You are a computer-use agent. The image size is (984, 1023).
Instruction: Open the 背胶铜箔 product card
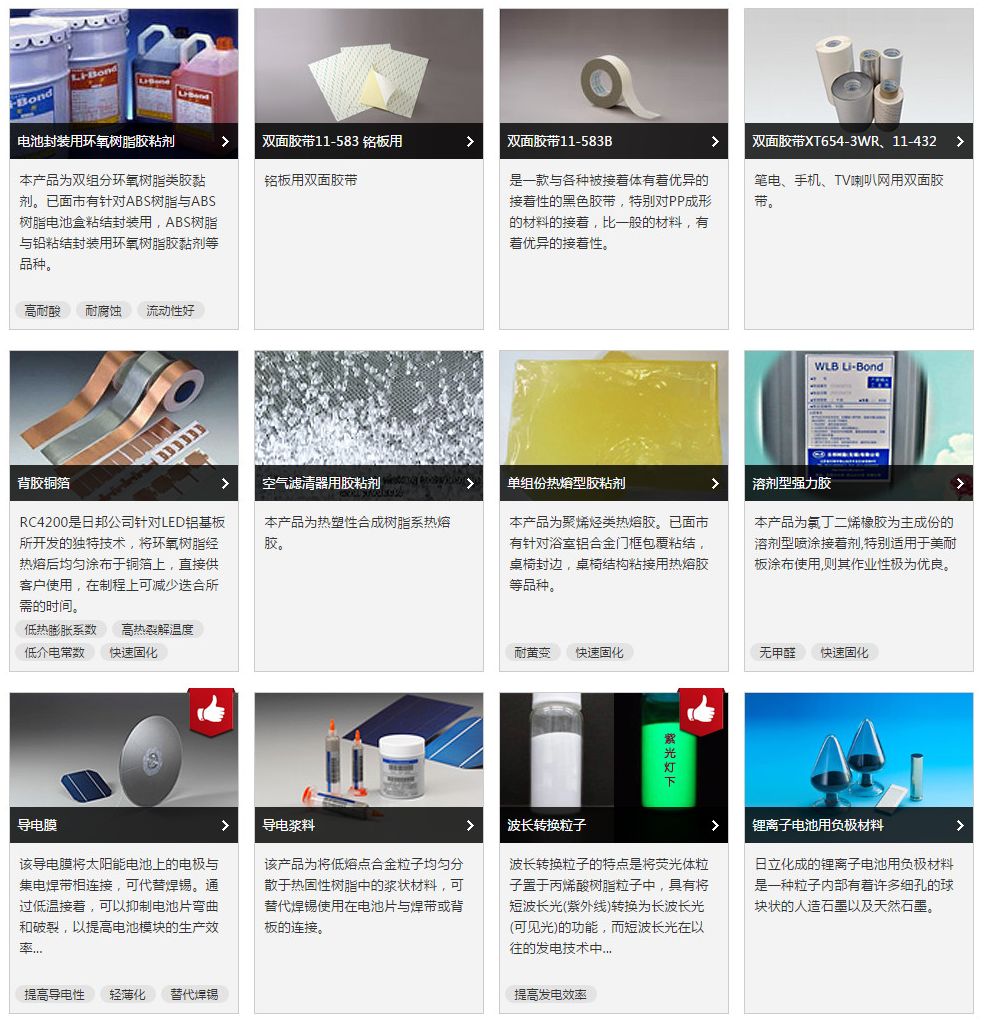123,483
